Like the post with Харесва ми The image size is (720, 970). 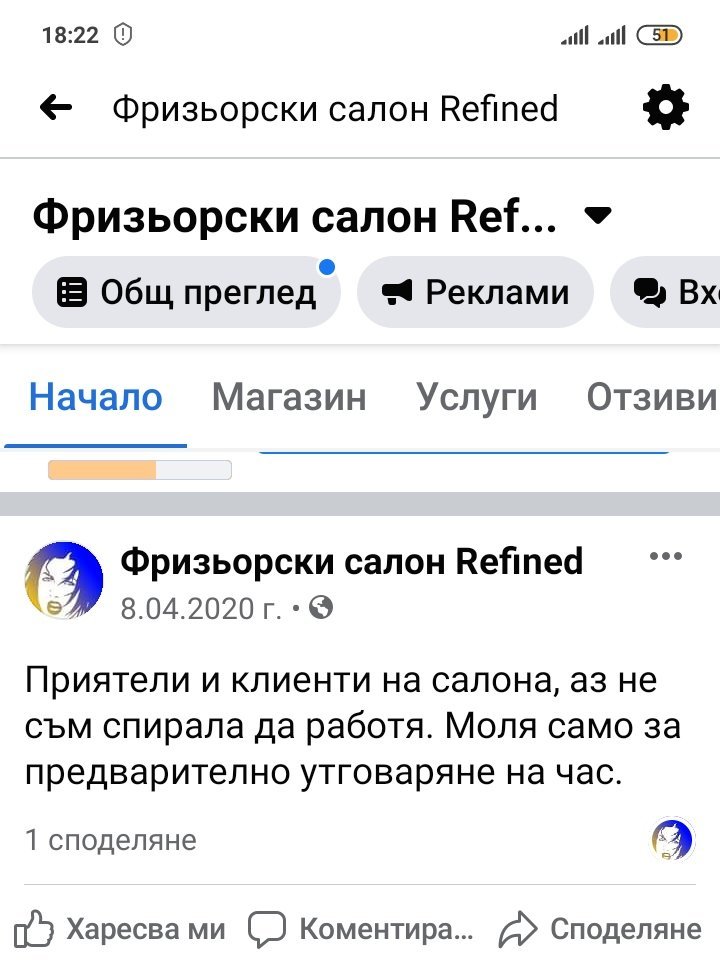pos(122,929)
